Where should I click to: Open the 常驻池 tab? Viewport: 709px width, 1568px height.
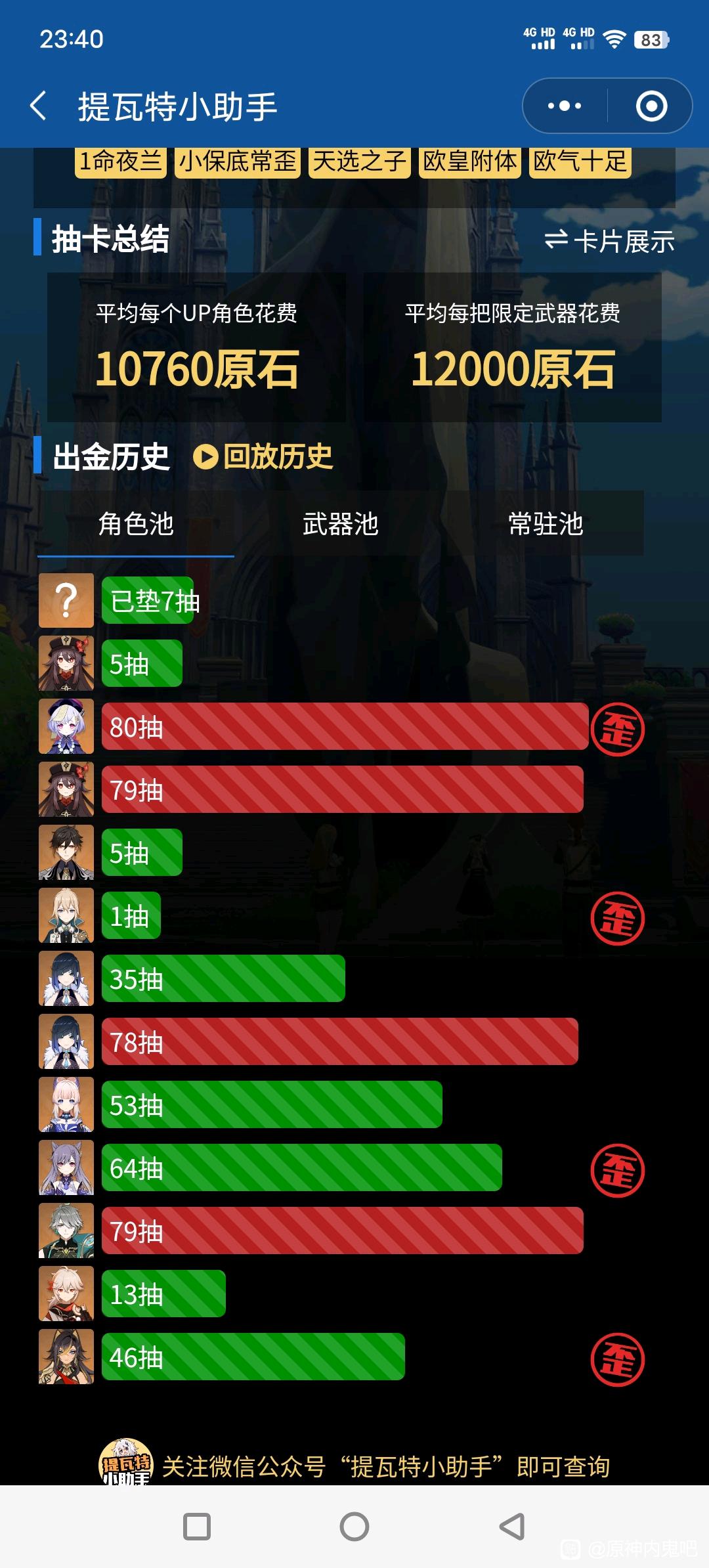click(546, 524)
